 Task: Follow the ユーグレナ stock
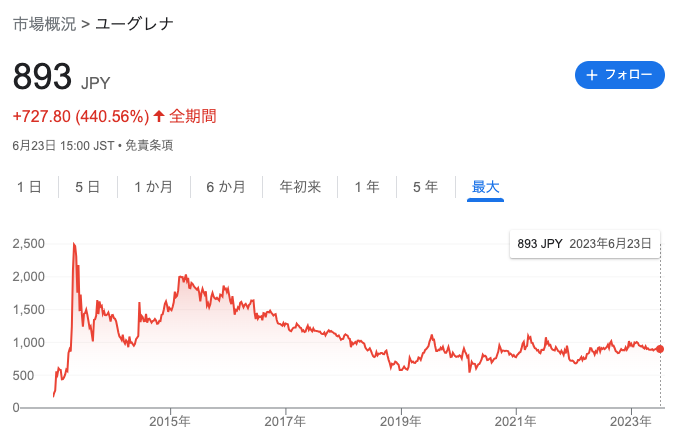[619, 75]
